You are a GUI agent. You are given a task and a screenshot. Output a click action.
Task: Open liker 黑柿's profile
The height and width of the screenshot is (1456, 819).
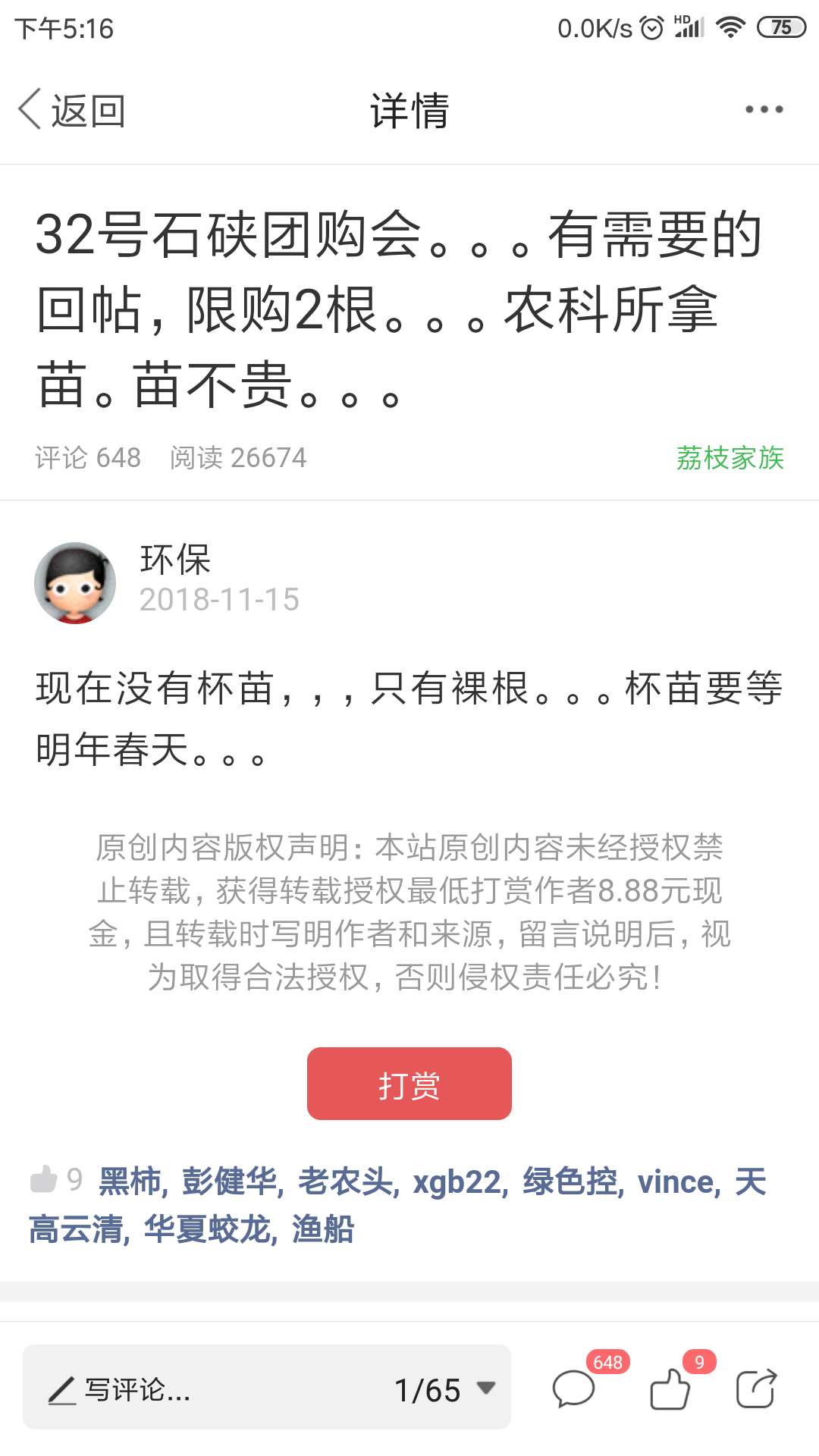pos(130,1181)
